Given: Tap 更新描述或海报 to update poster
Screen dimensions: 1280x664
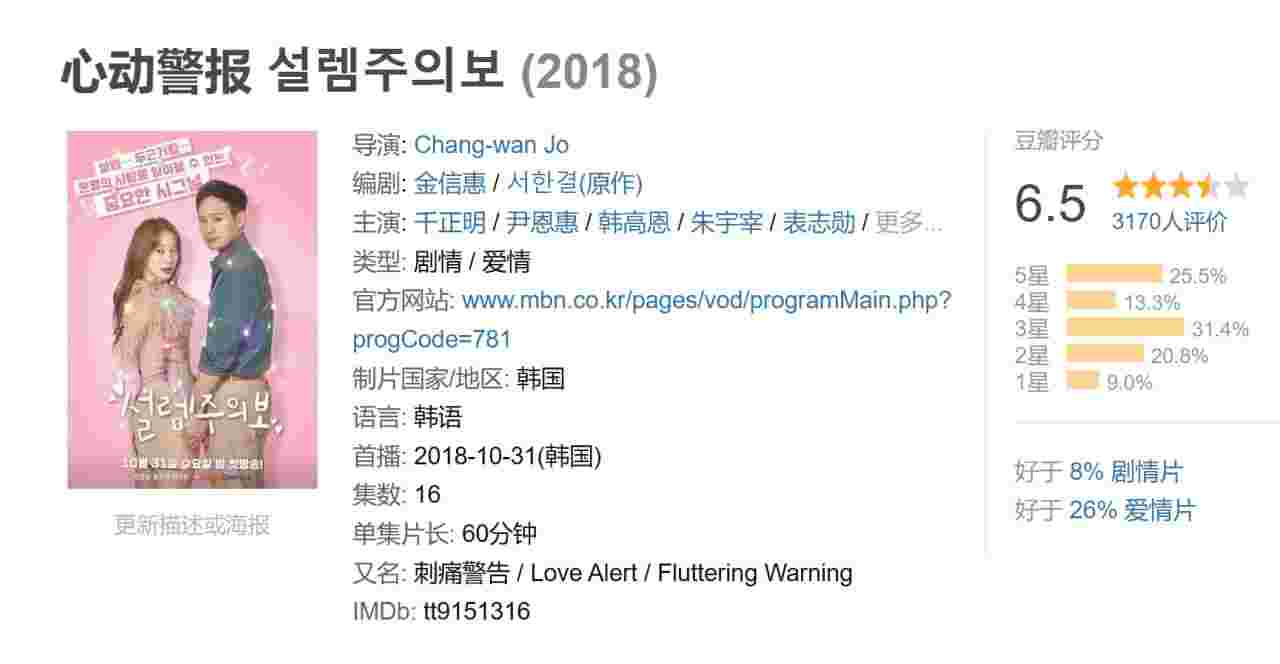Looking at the screenshot, I should (x=192, y=525).
